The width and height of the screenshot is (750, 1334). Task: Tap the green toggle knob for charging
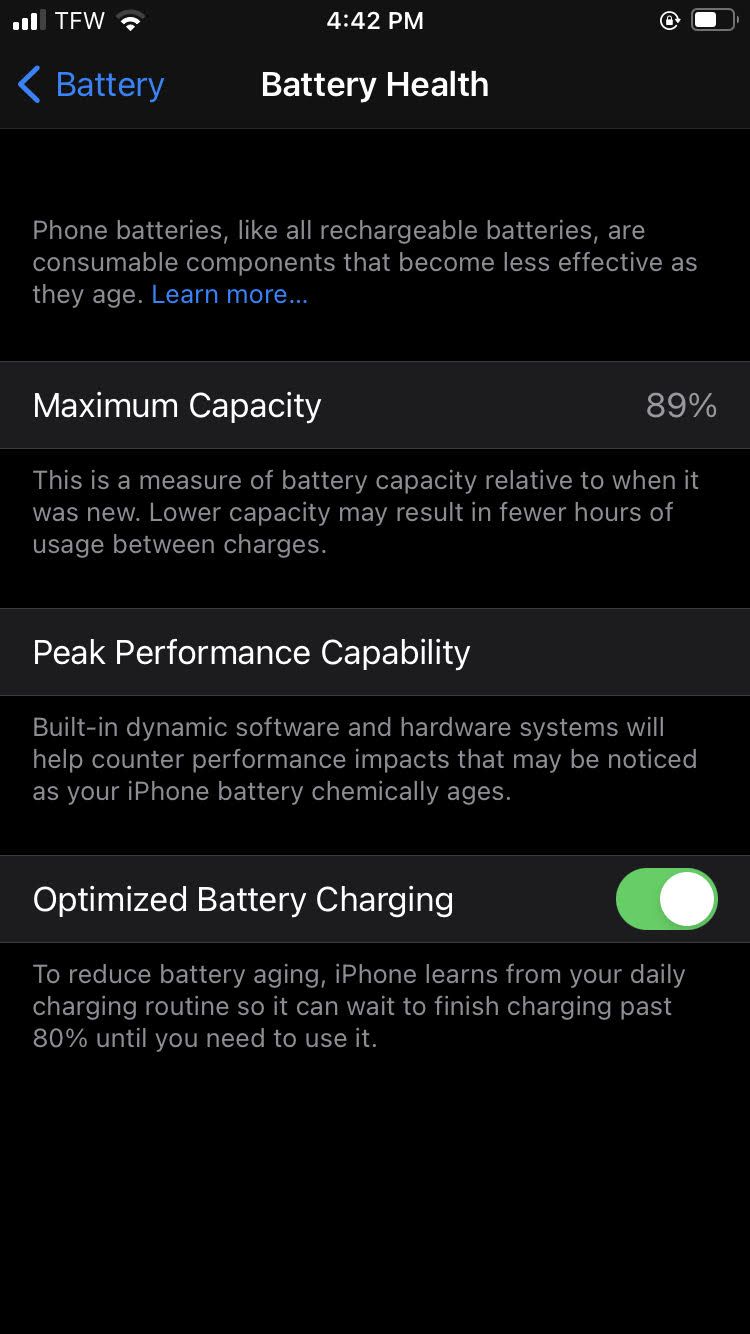coord(687,898)
